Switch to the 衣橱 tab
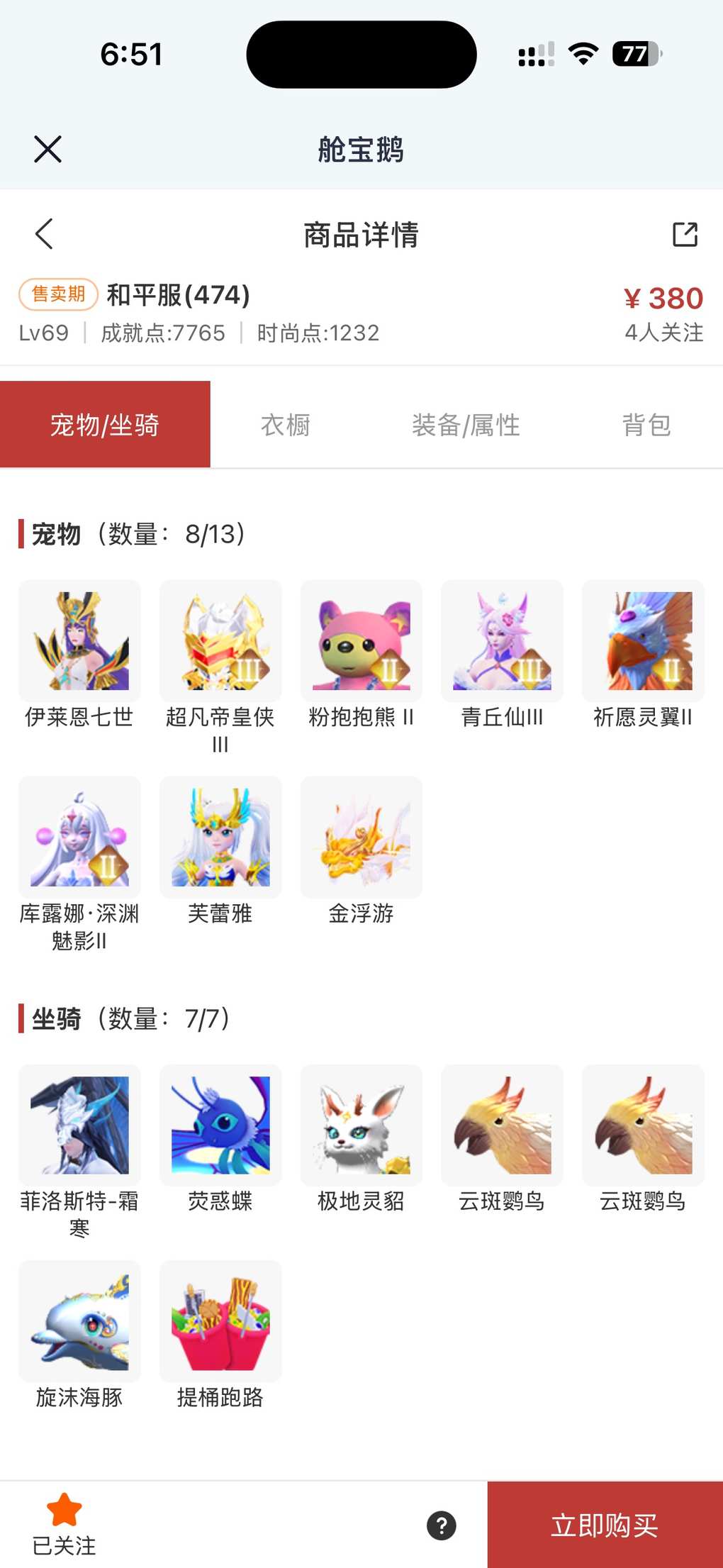 pos(285,425)
